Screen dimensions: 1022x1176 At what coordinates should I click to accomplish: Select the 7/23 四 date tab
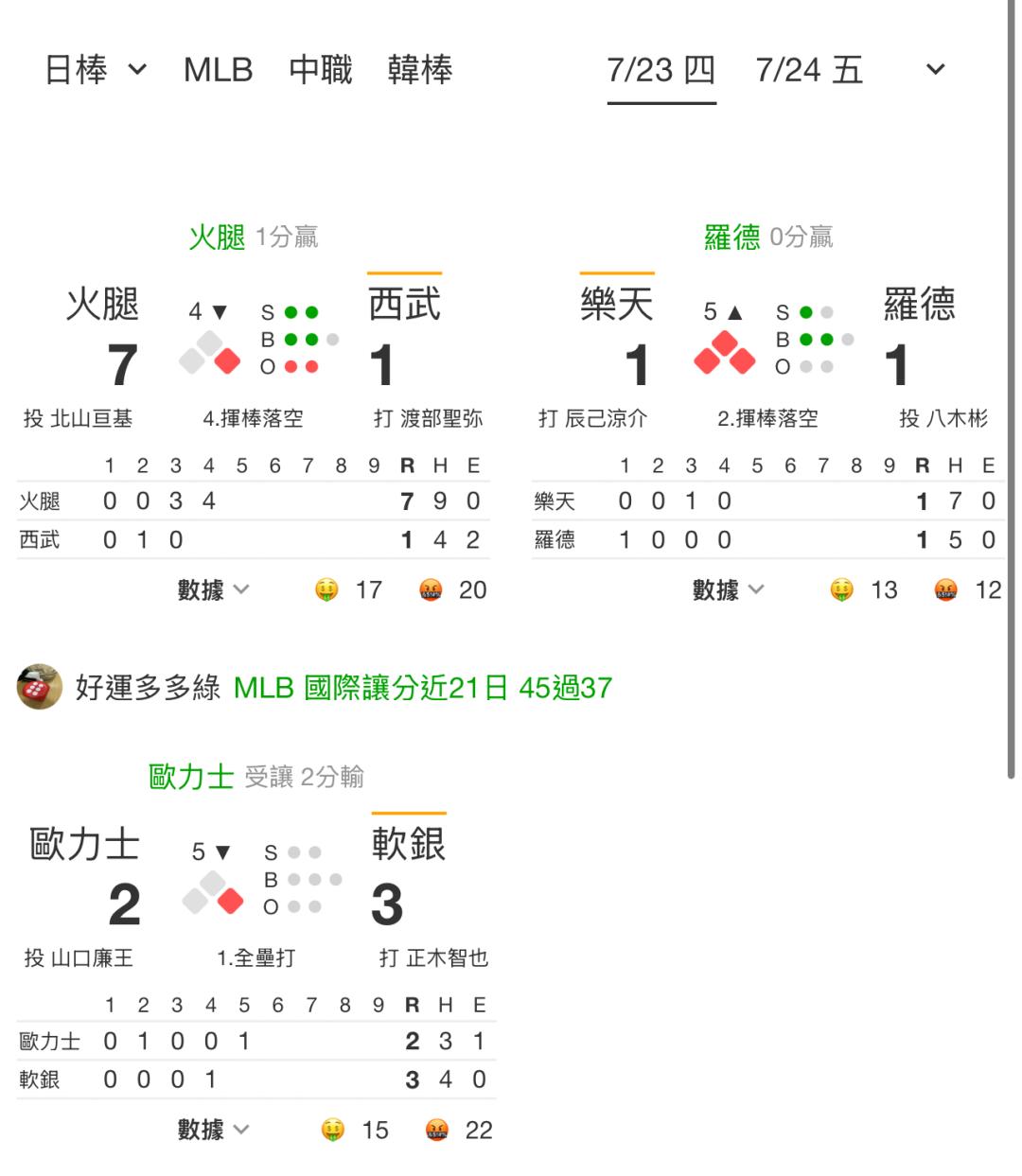click(x=661, y=70)
